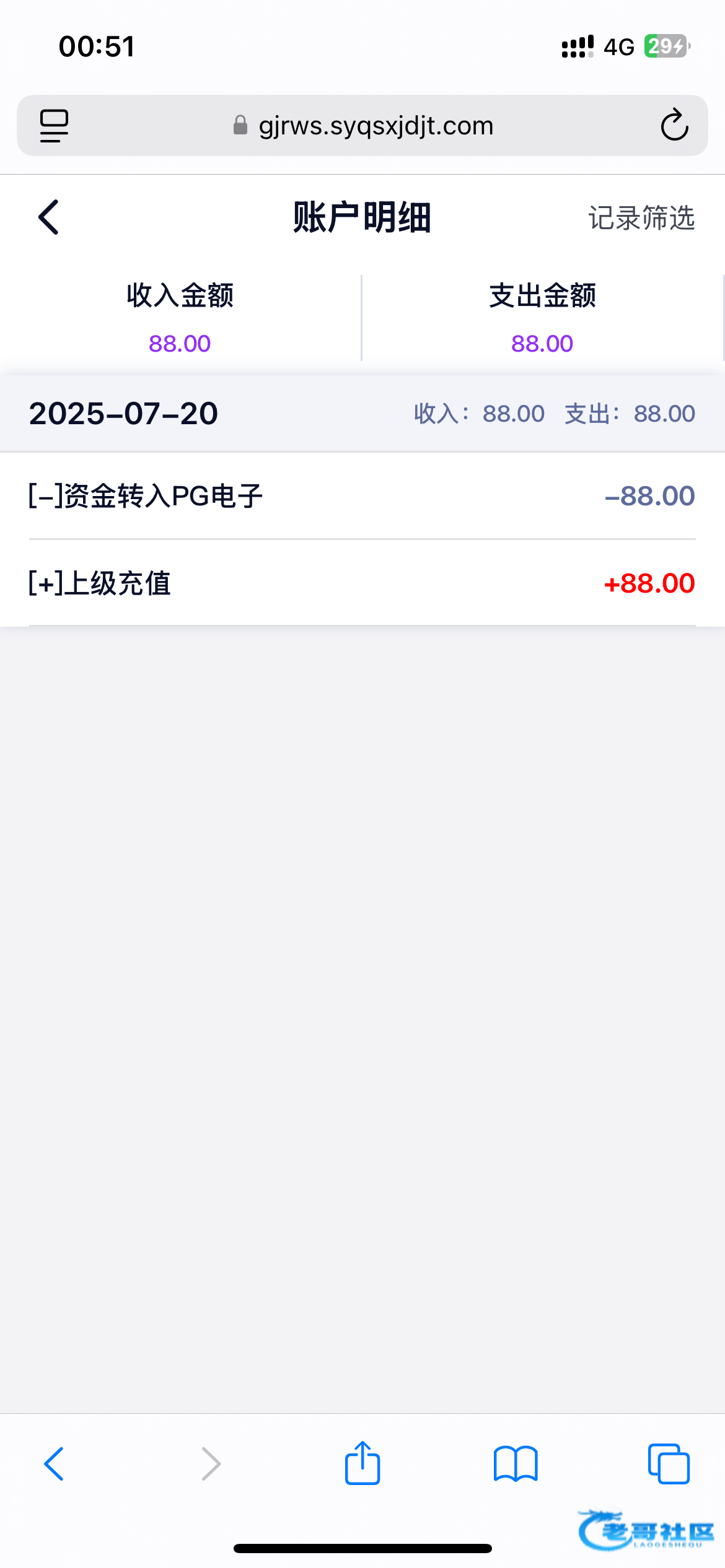Go back from the 账户明细 page
Screen dimensions: 725x1568
coord(48,217)
